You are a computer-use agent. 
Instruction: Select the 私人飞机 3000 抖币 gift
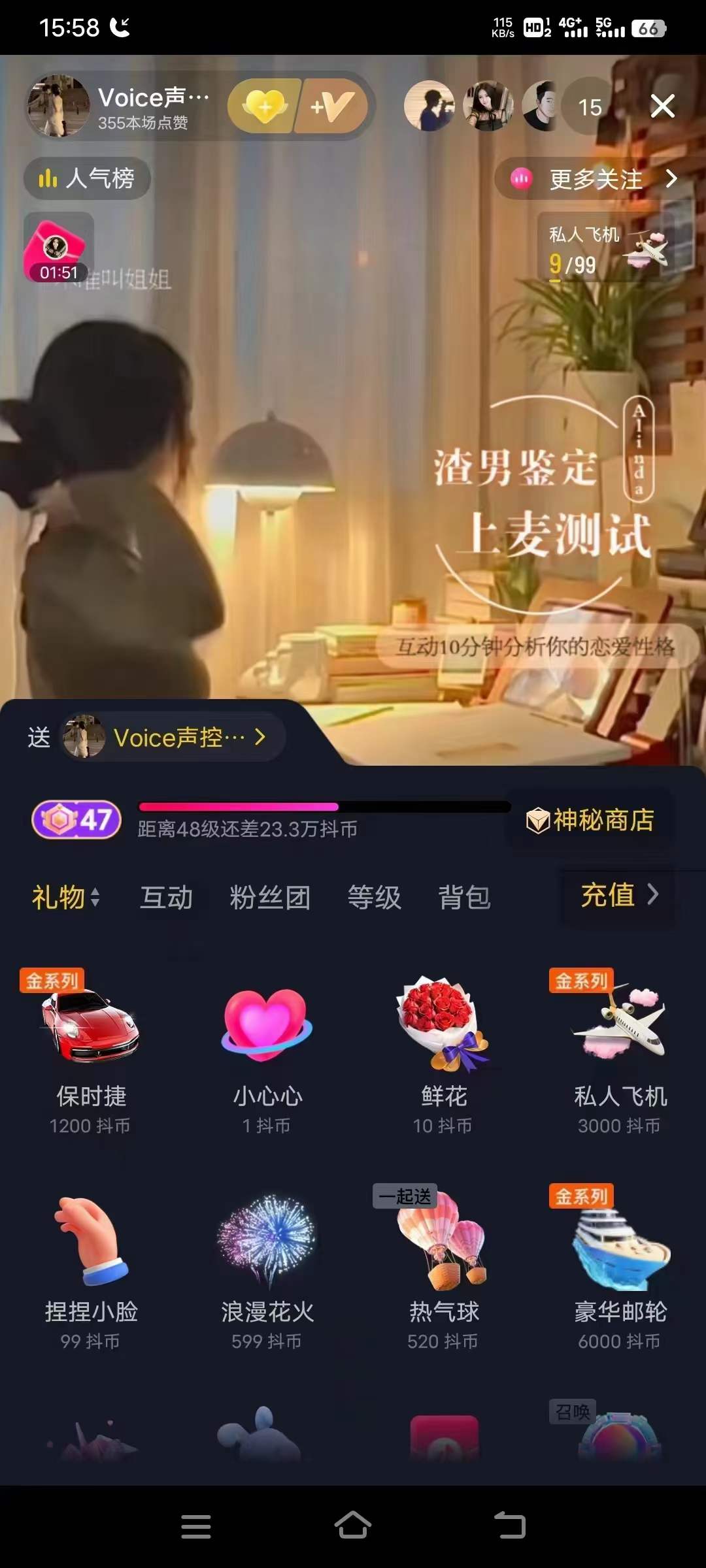[x=620, y=1045]
